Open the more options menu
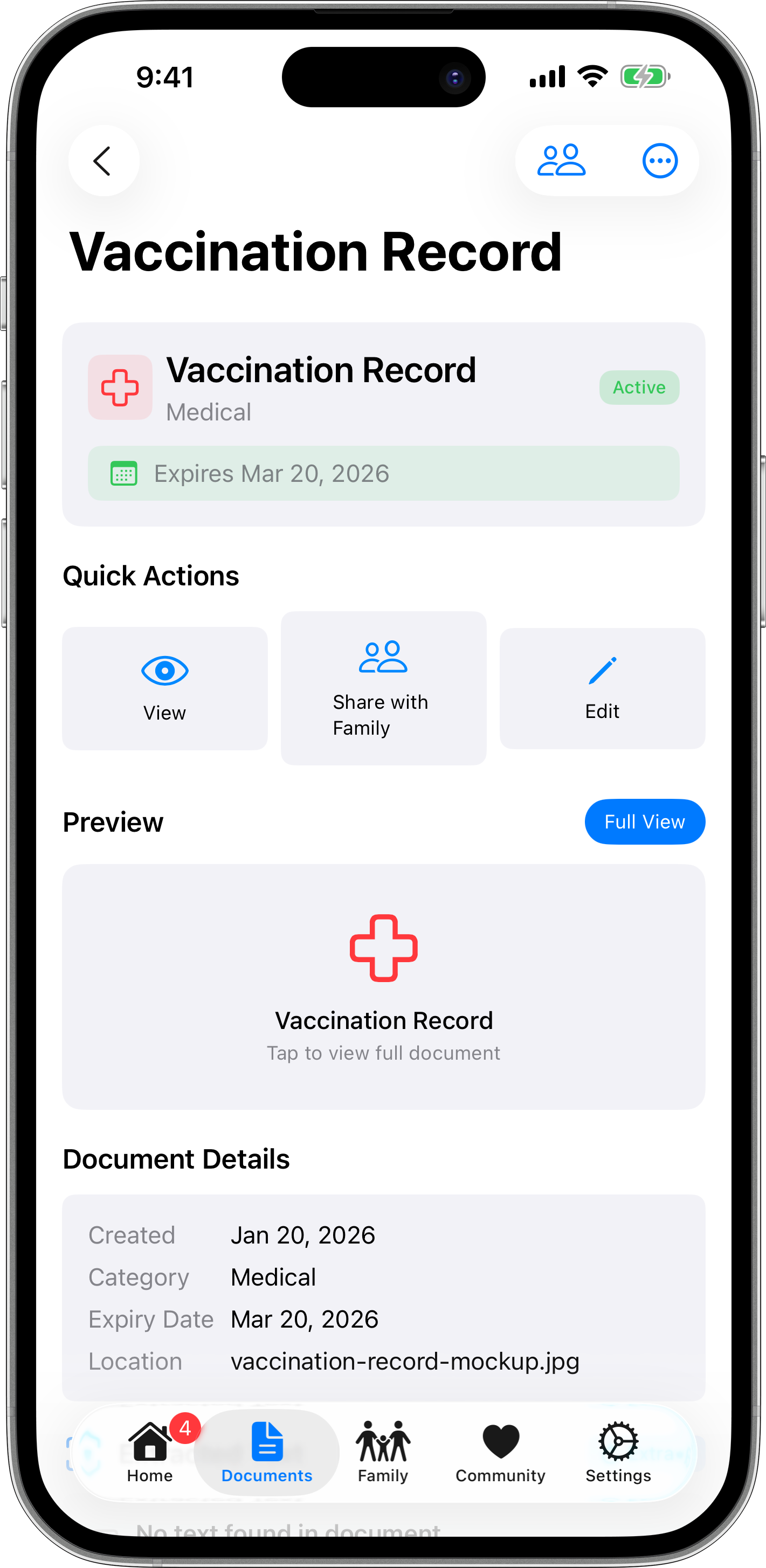766x1568 pixels. tap(659, 161)
